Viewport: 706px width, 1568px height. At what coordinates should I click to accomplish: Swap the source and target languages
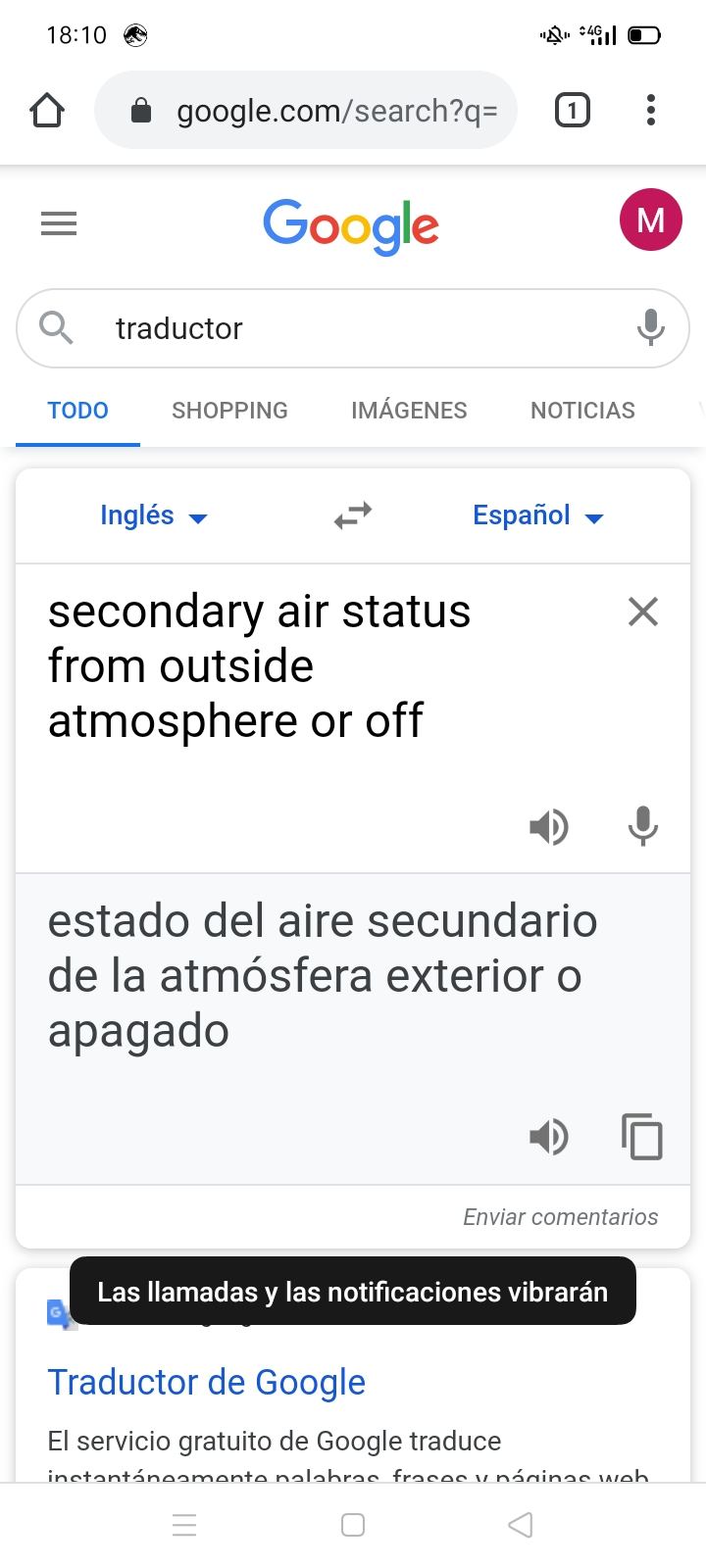[353, 515]
